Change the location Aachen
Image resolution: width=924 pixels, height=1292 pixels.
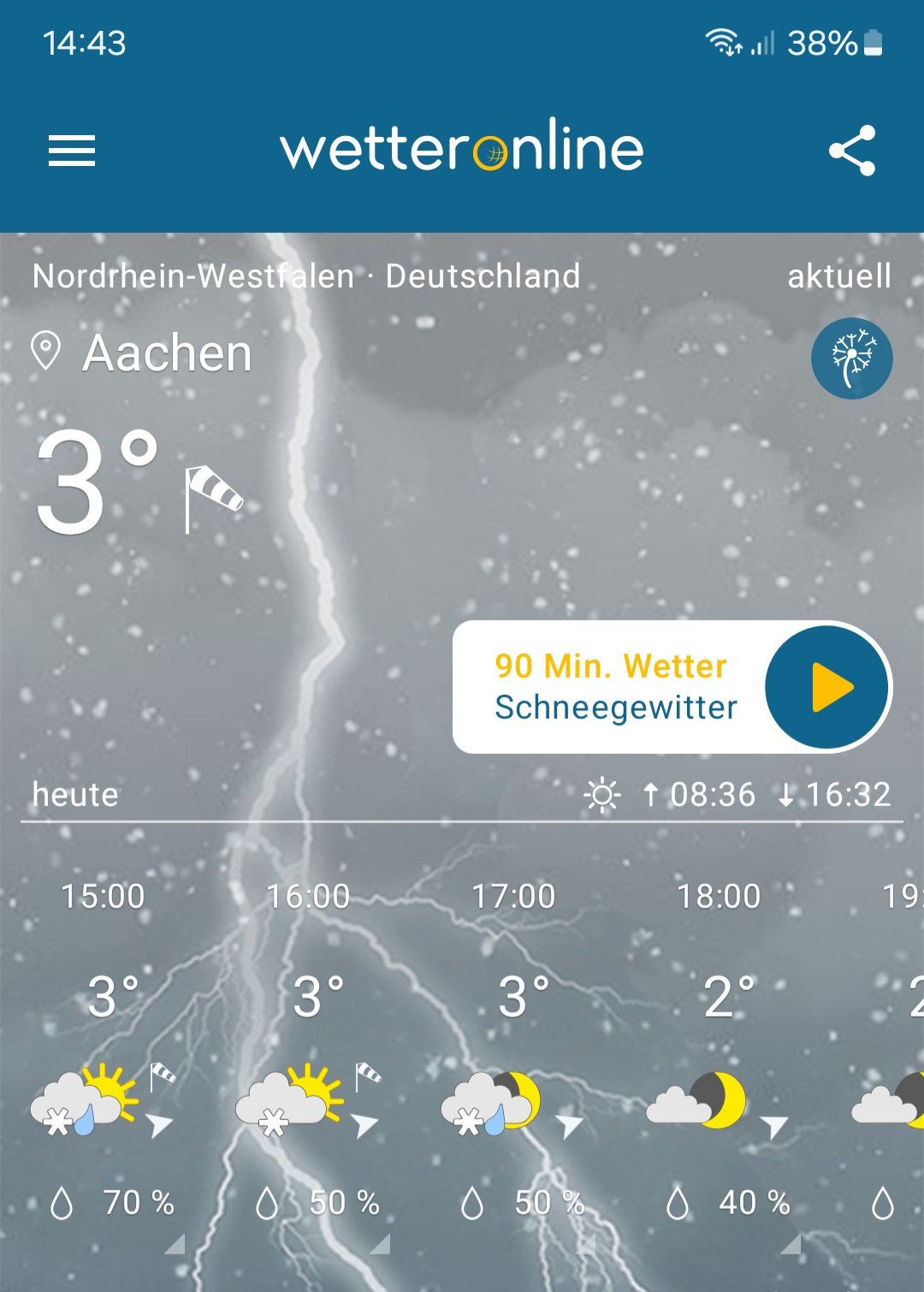[x=167, y=353]
